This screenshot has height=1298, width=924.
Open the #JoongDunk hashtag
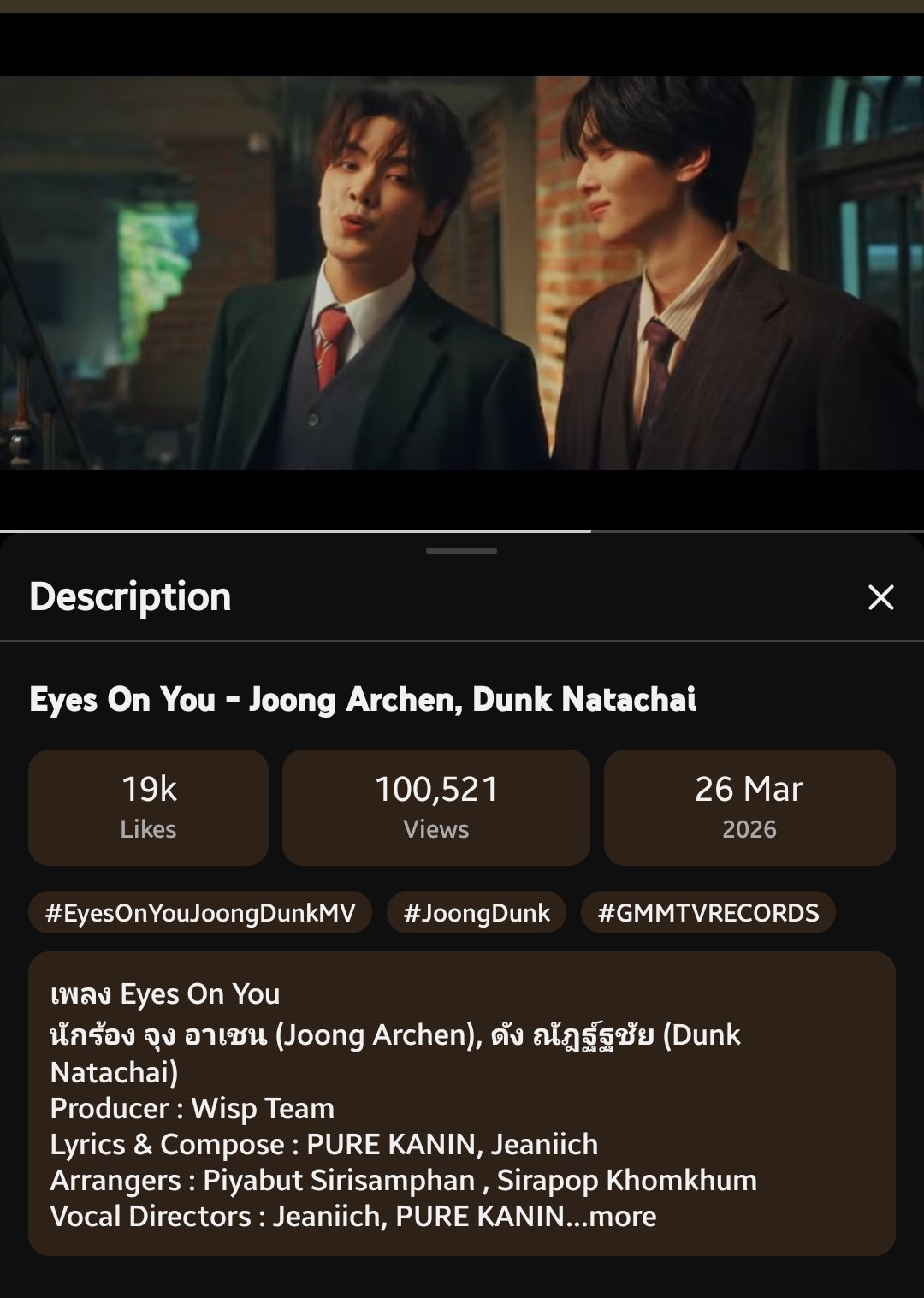click(x=477, y=913)
